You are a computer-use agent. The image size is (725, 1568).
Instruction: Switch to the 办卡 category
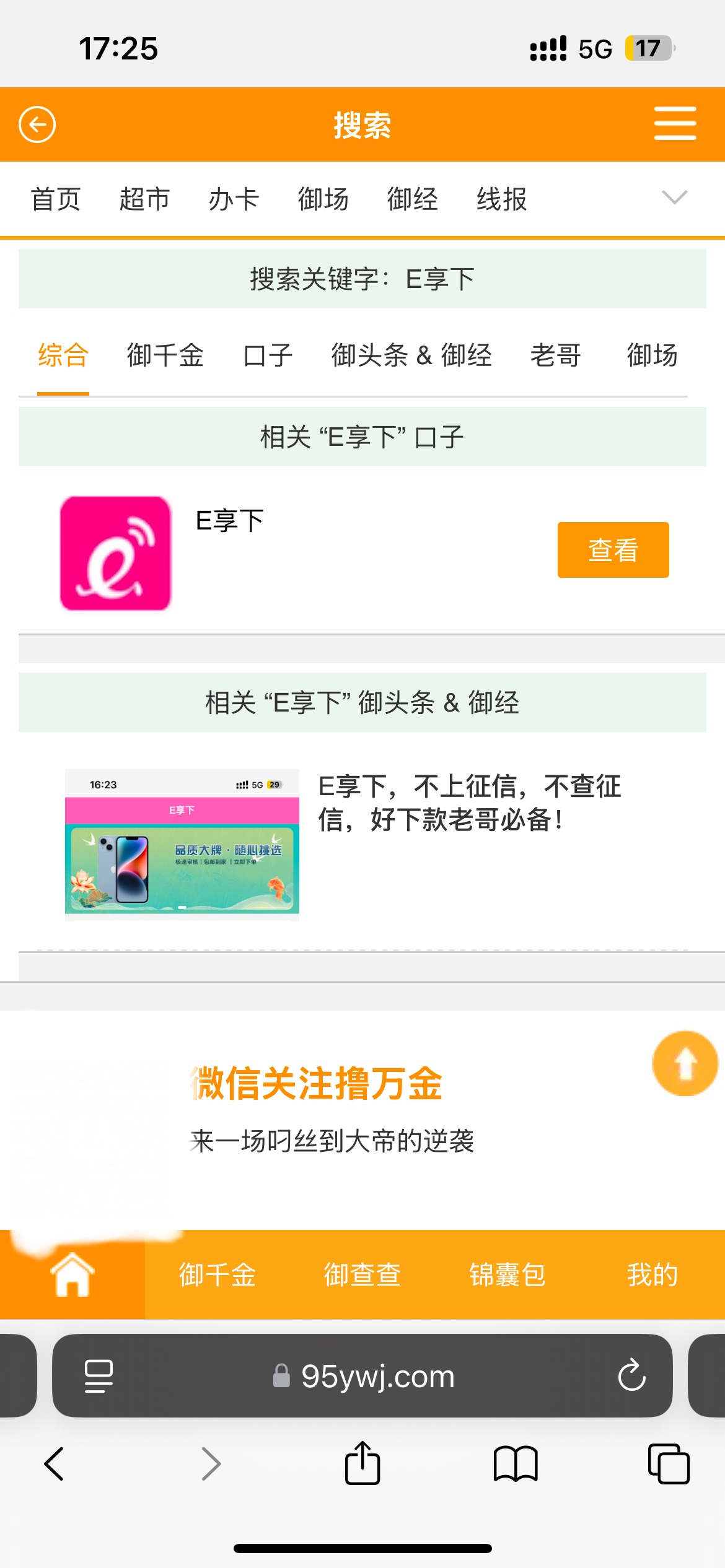pos(234,199)
